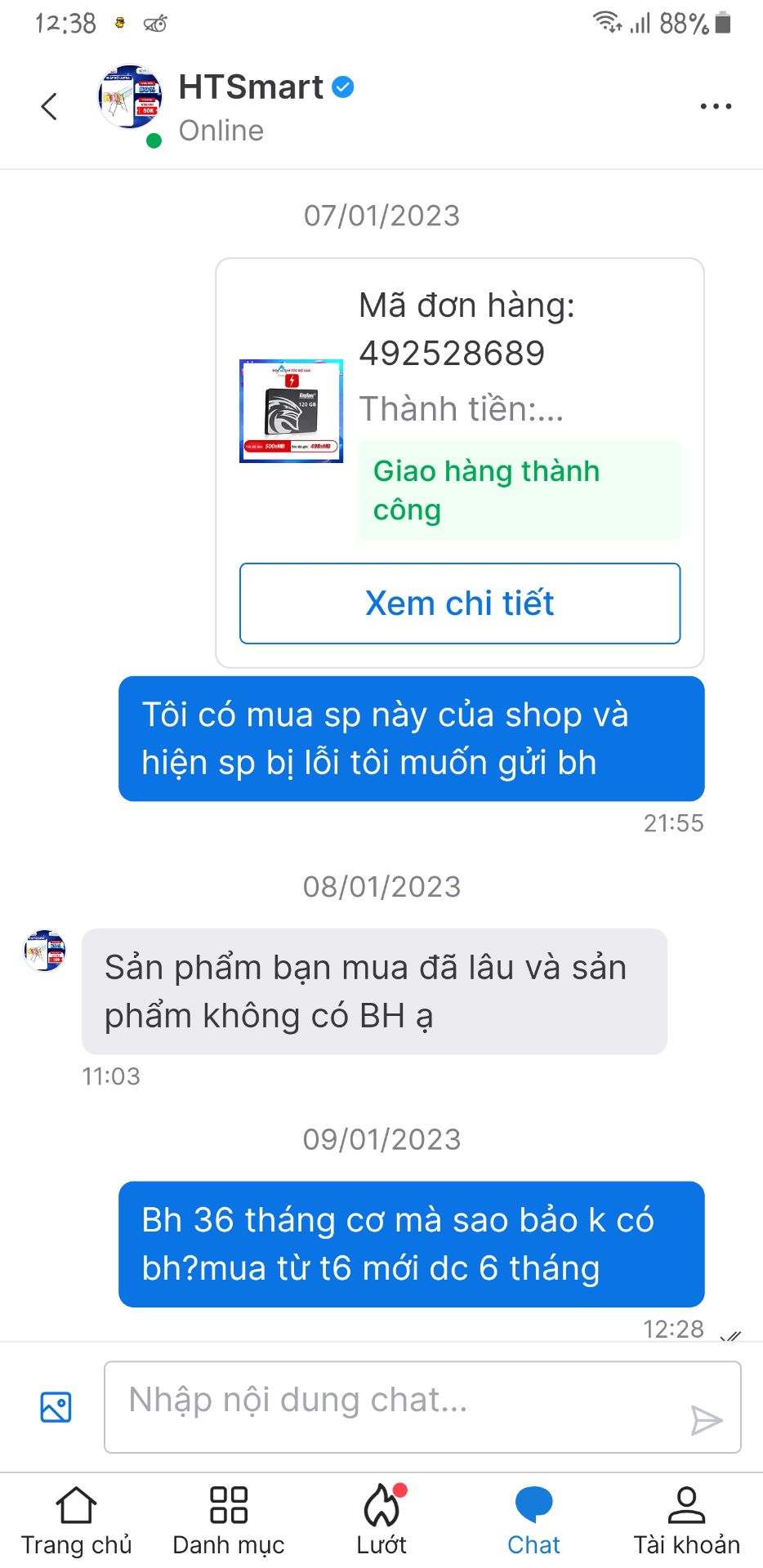The image size is (763, 1568).
Task: Tap the image attachment icon beside chat input
Action: pyautogui.click(x=55, y=1408)
